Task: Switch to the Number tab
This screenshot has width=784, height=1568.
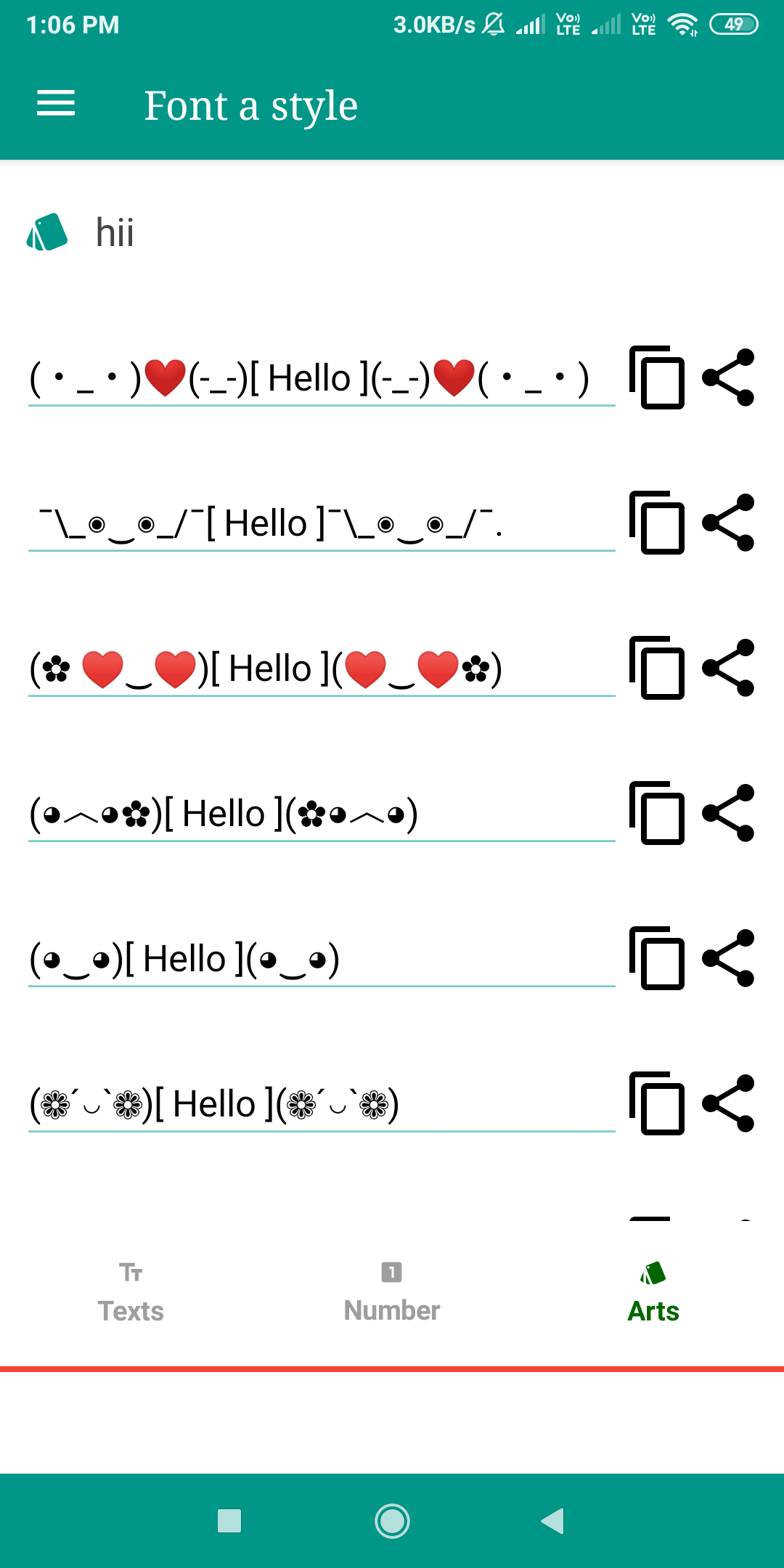Action: 392,1294
